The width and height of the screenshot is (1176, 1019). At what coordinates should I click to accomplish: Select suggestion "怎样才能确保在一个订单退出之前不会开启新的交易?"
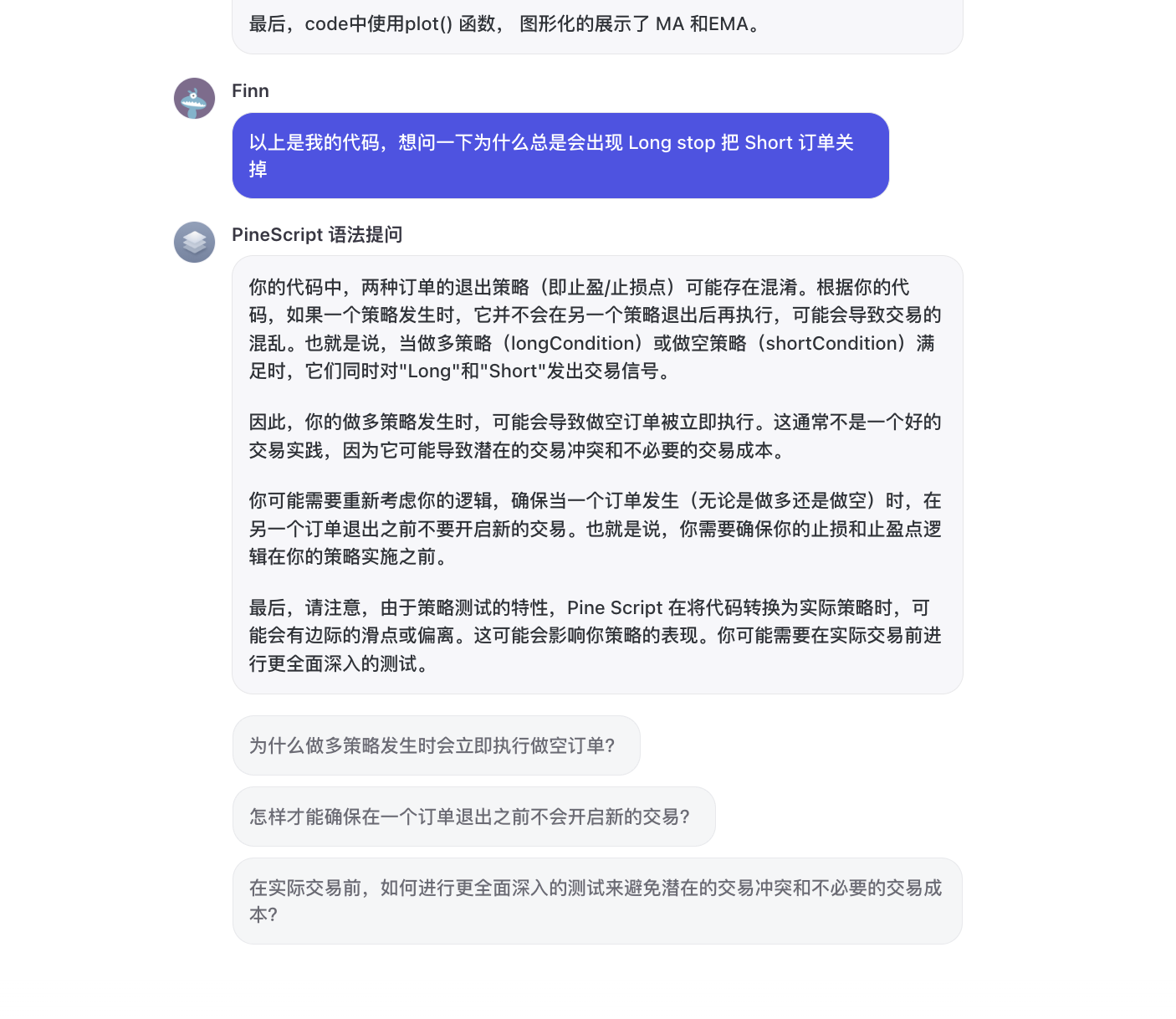pos(473,817)
